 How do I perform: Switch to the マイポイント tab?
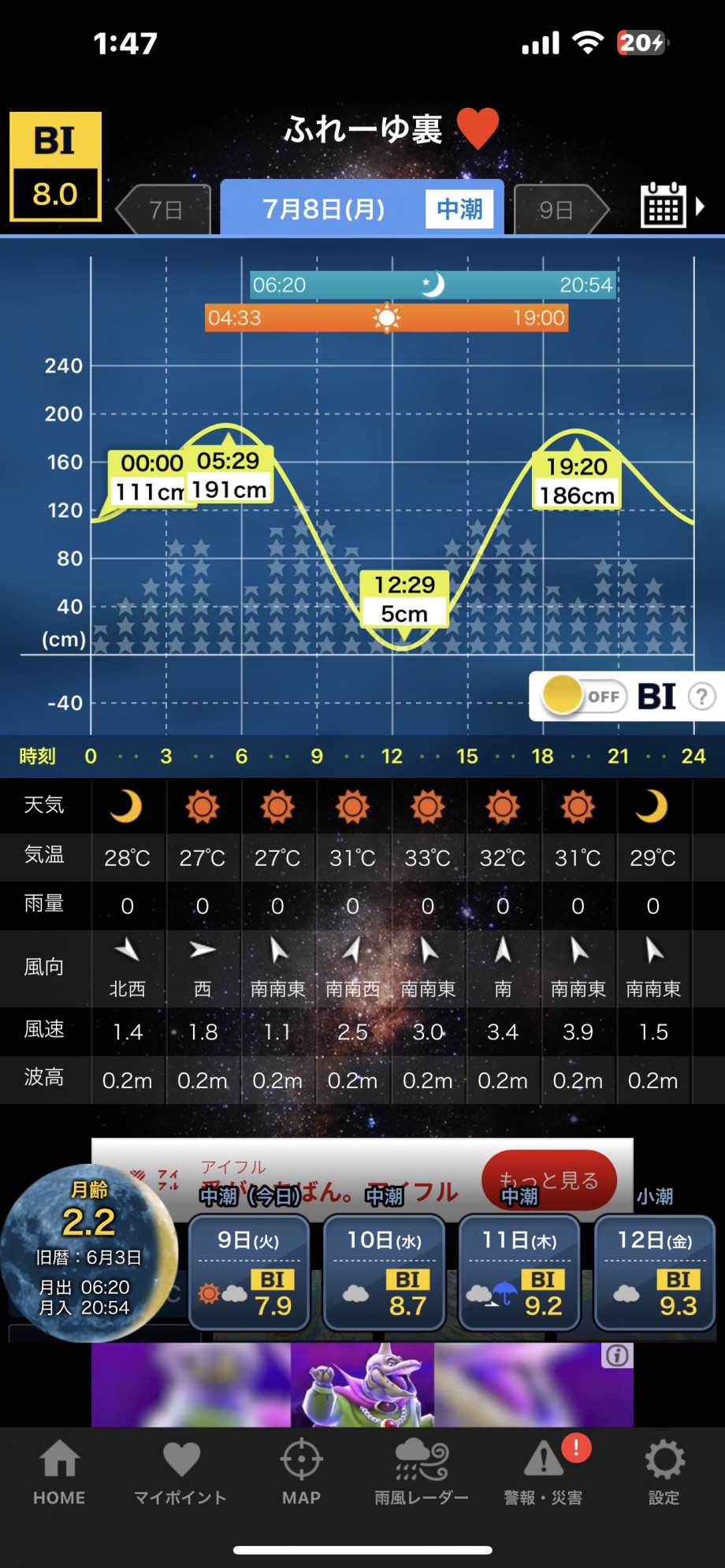point(180,1472)
